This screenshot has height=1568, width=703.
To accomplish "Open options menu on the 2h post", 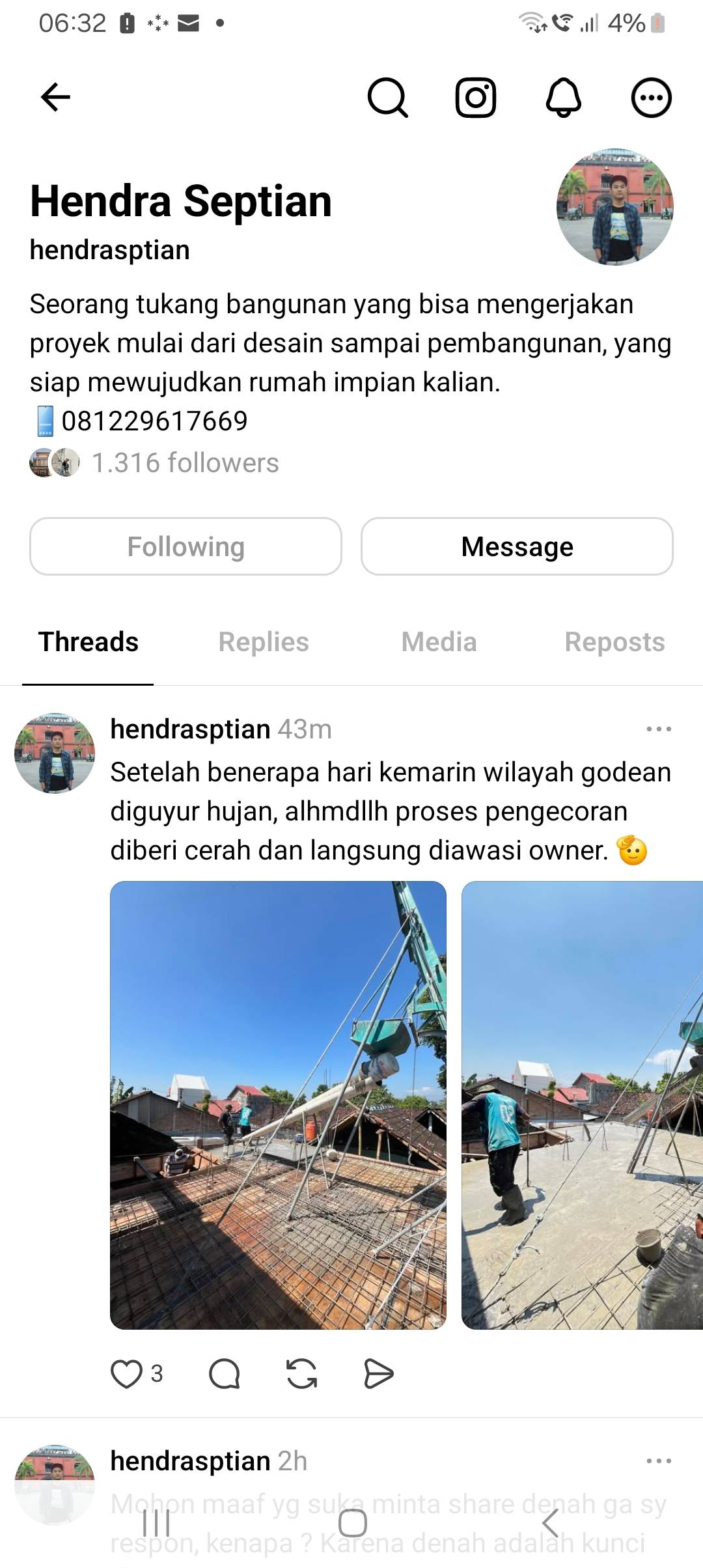I will [x=659, y=1461].
